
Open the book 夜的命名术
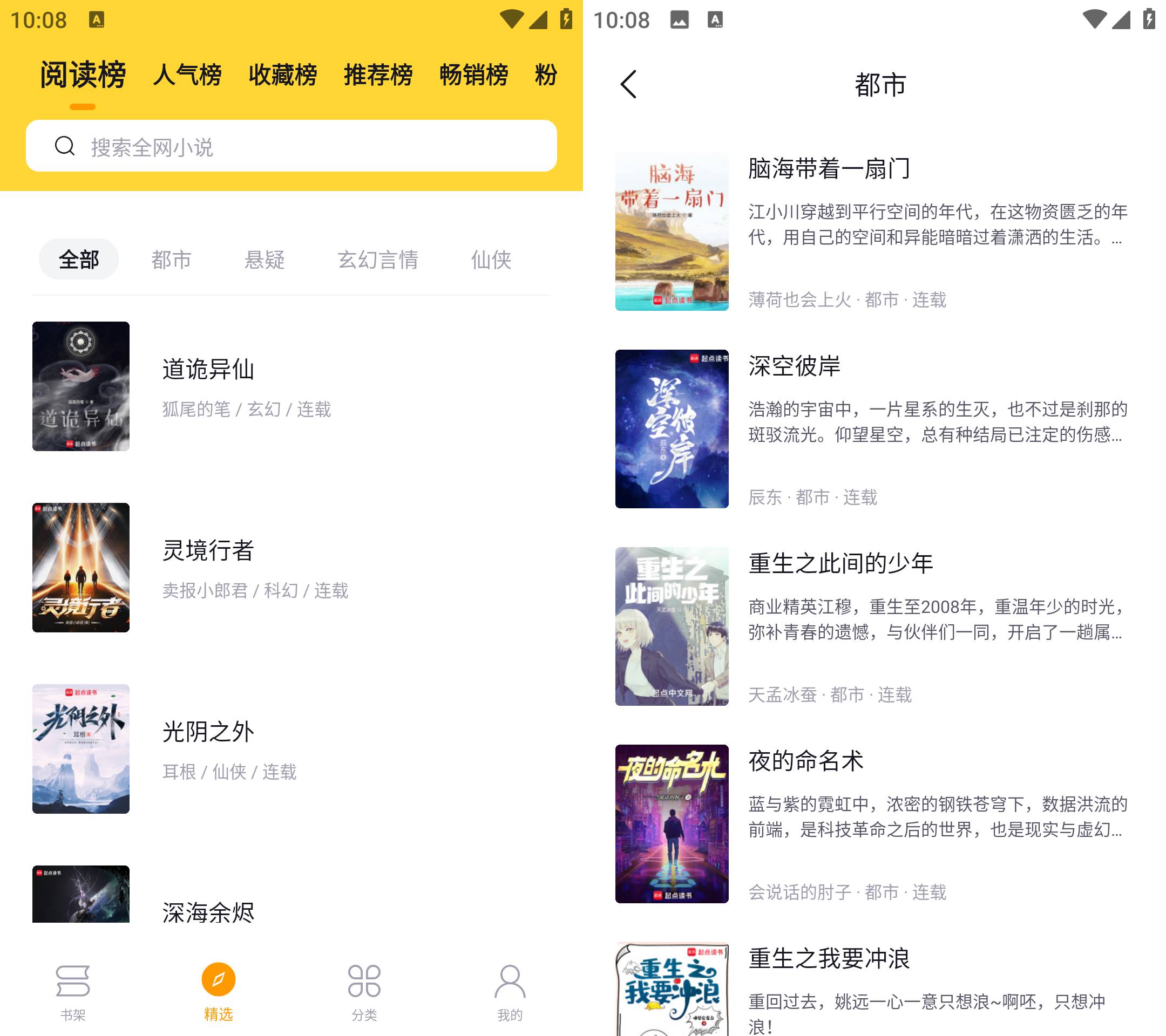point(805,761)
